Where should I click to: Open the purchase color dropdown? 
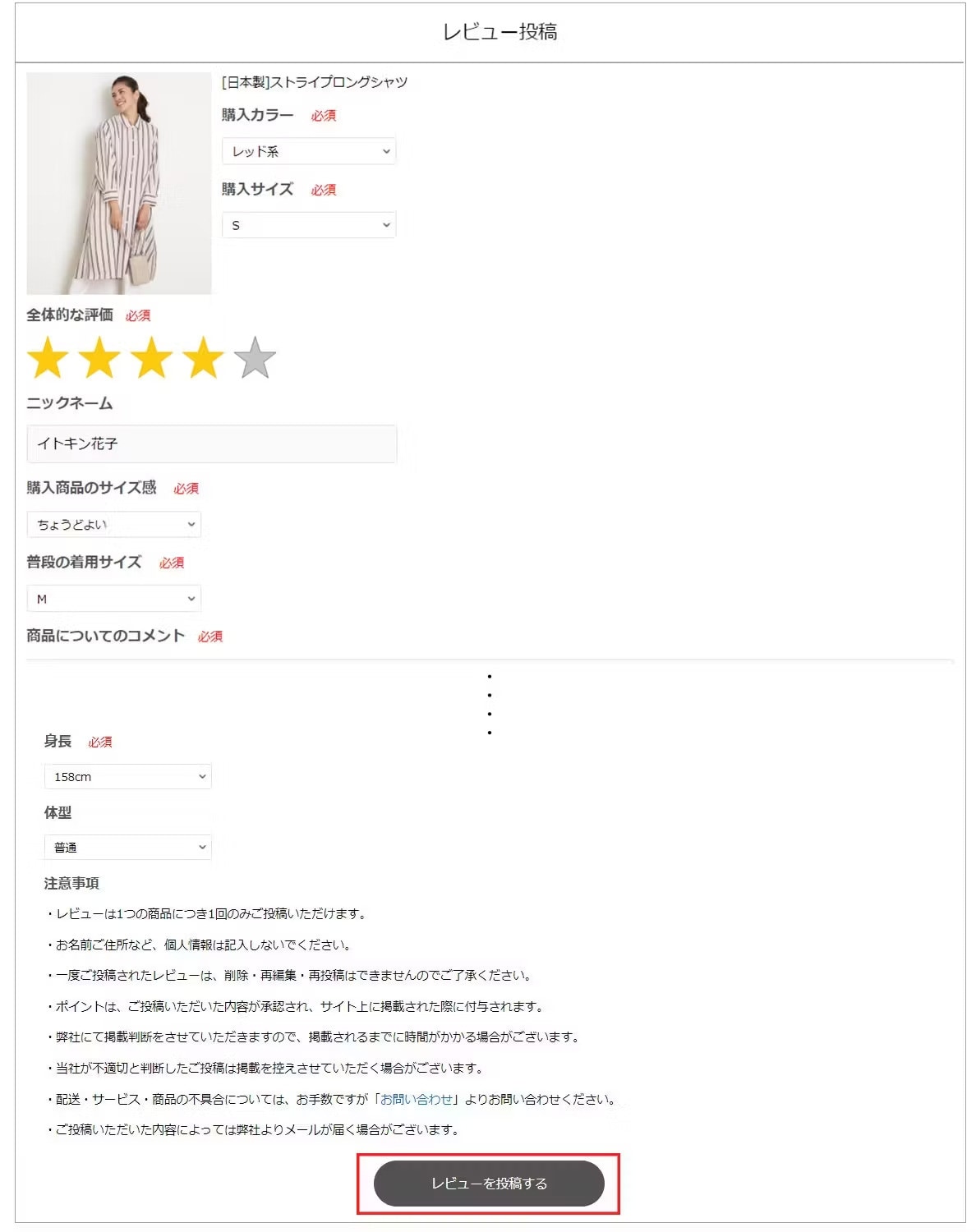point(309,151)
